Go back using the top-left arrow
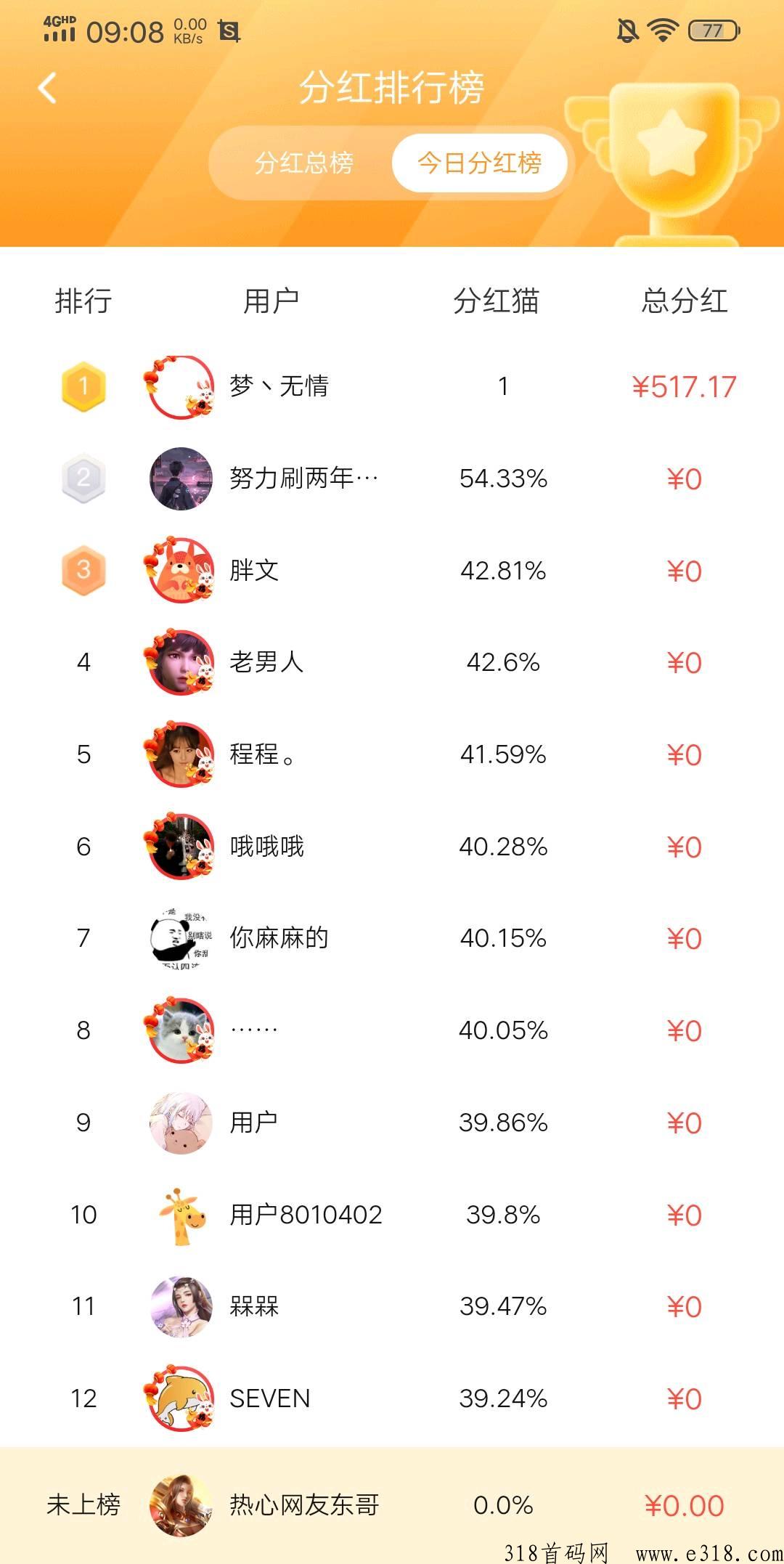784x1564 pixels. click(x=47, y=89)
